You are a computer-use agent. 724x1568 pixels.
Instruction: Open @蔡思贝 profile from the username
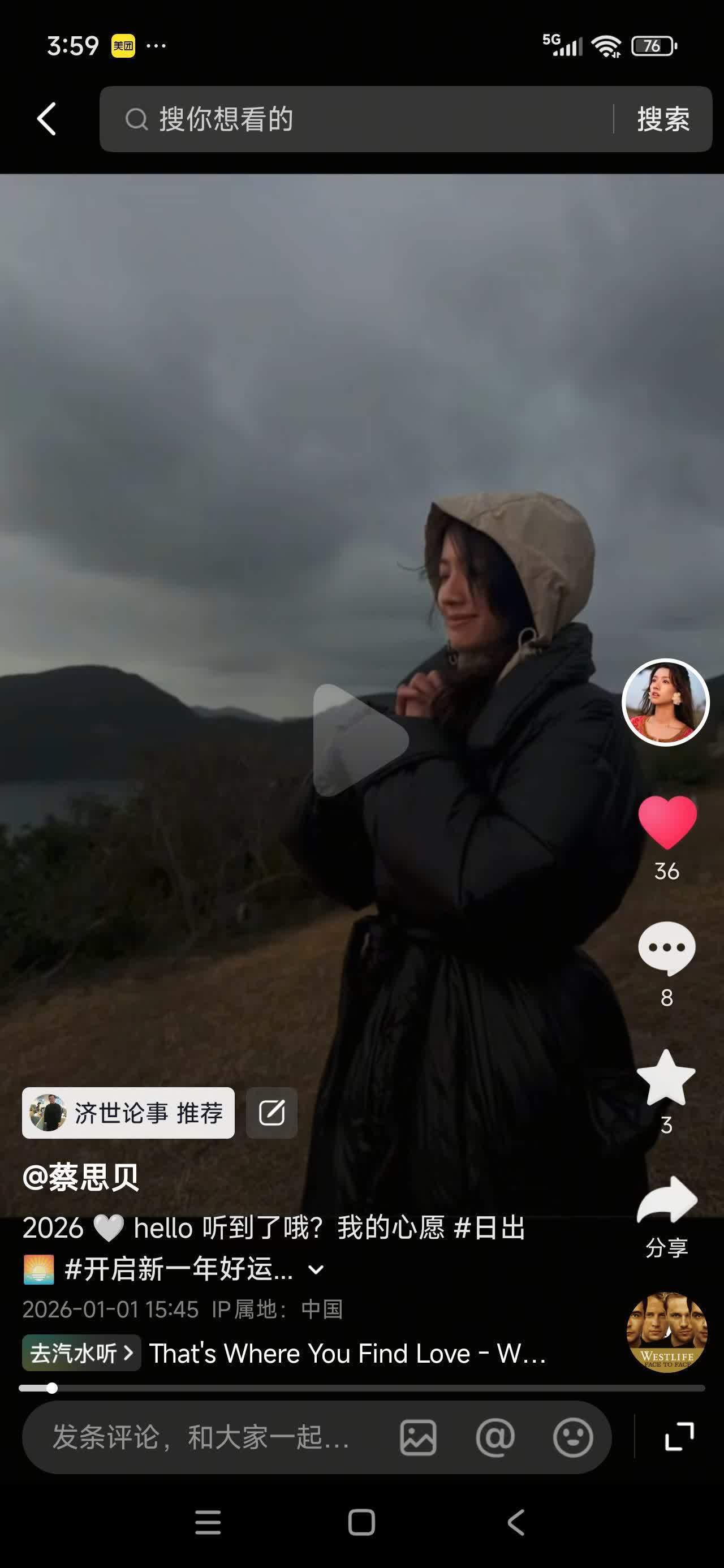(x=81, y=1177)
